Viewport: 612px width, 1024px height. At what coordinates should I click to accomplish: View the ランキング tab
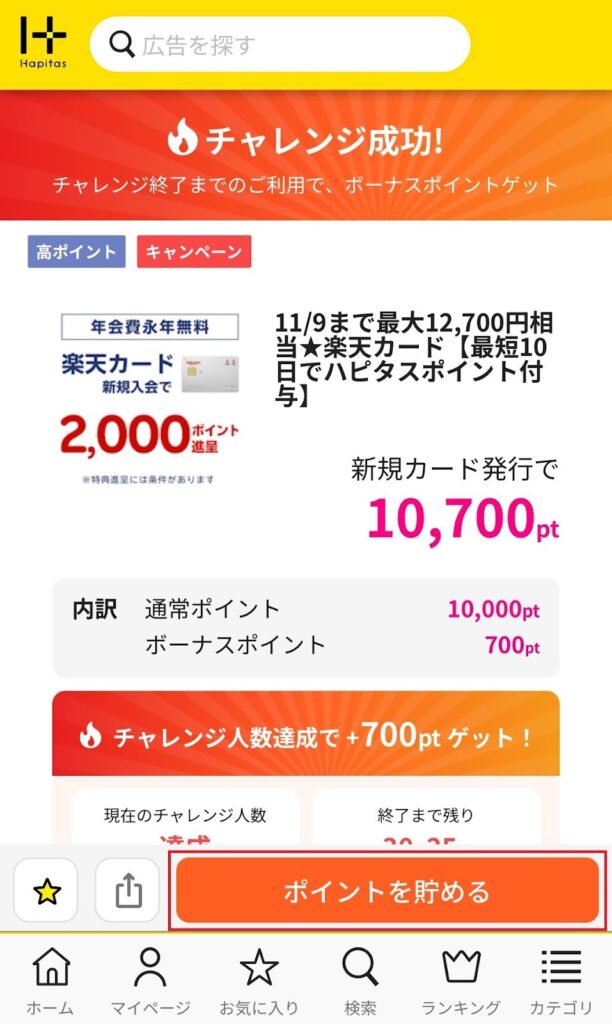pos(461,980)
